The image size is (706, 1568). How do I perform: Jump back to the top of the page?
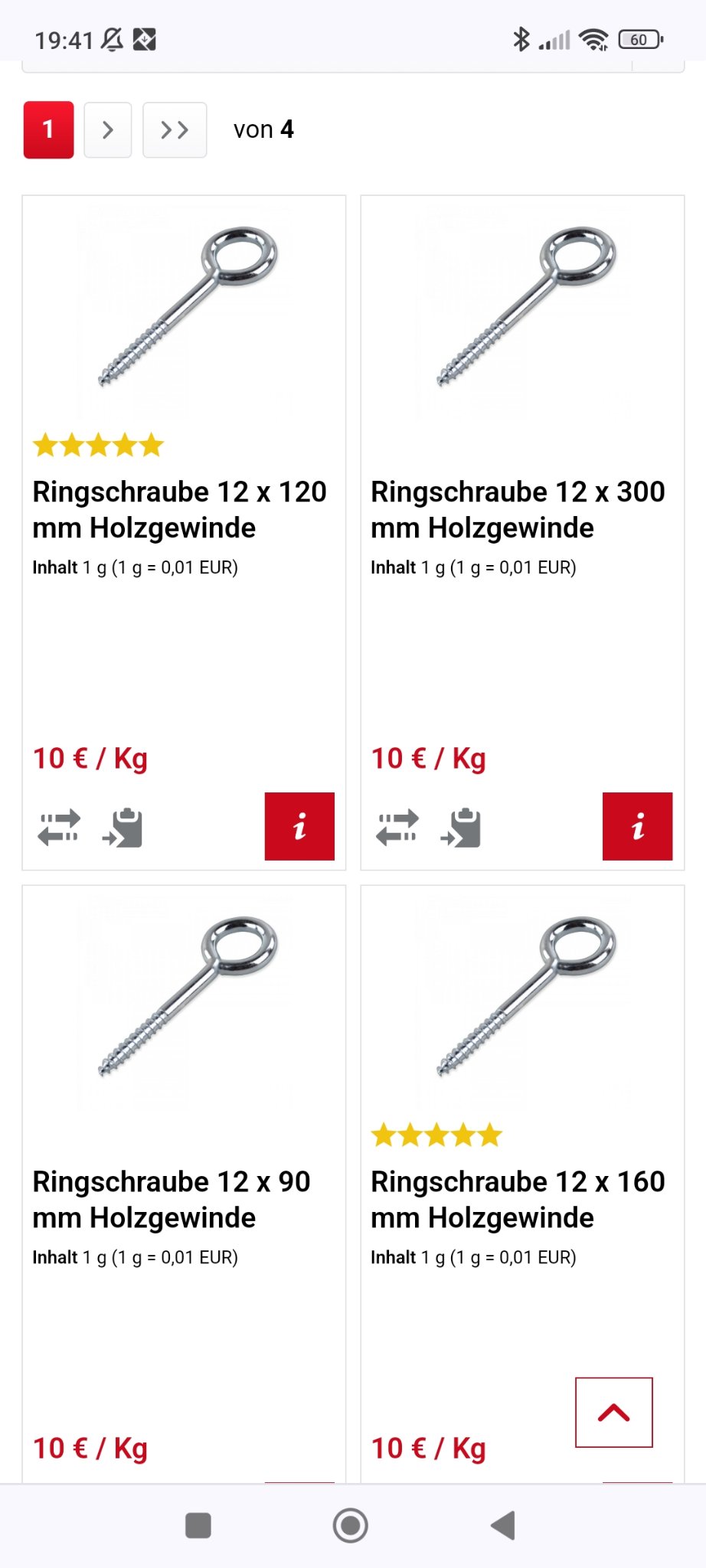(x=614, y=1413)
